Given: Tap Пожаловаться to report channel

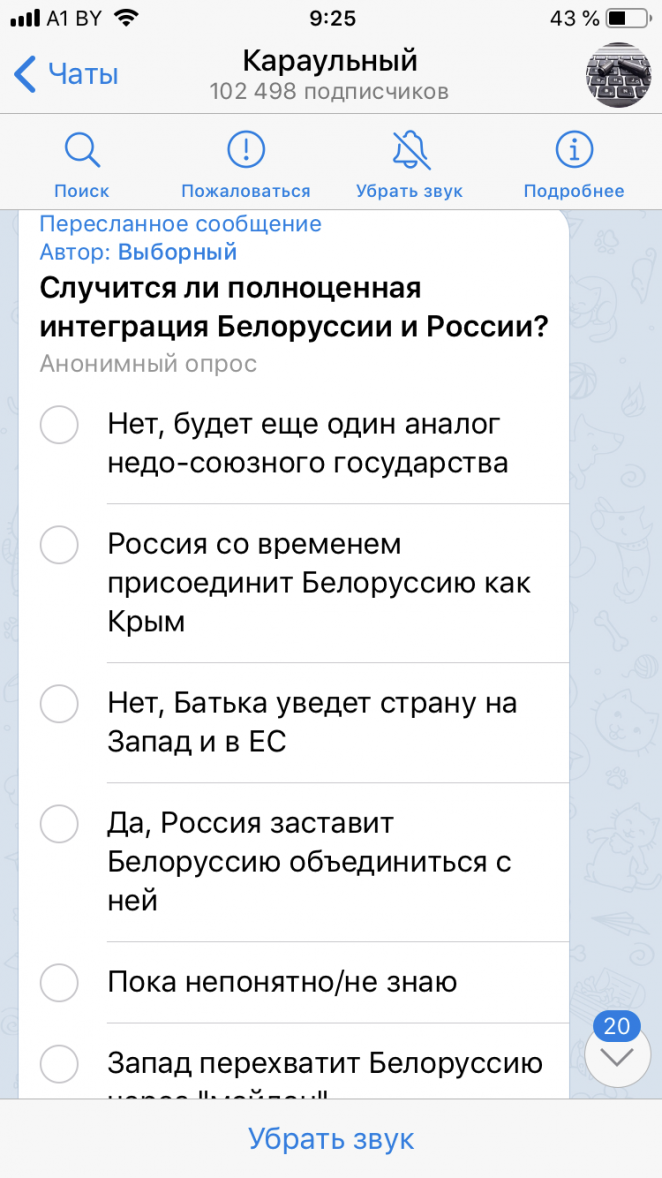Looking at the screenshot, I should [245, 163].
